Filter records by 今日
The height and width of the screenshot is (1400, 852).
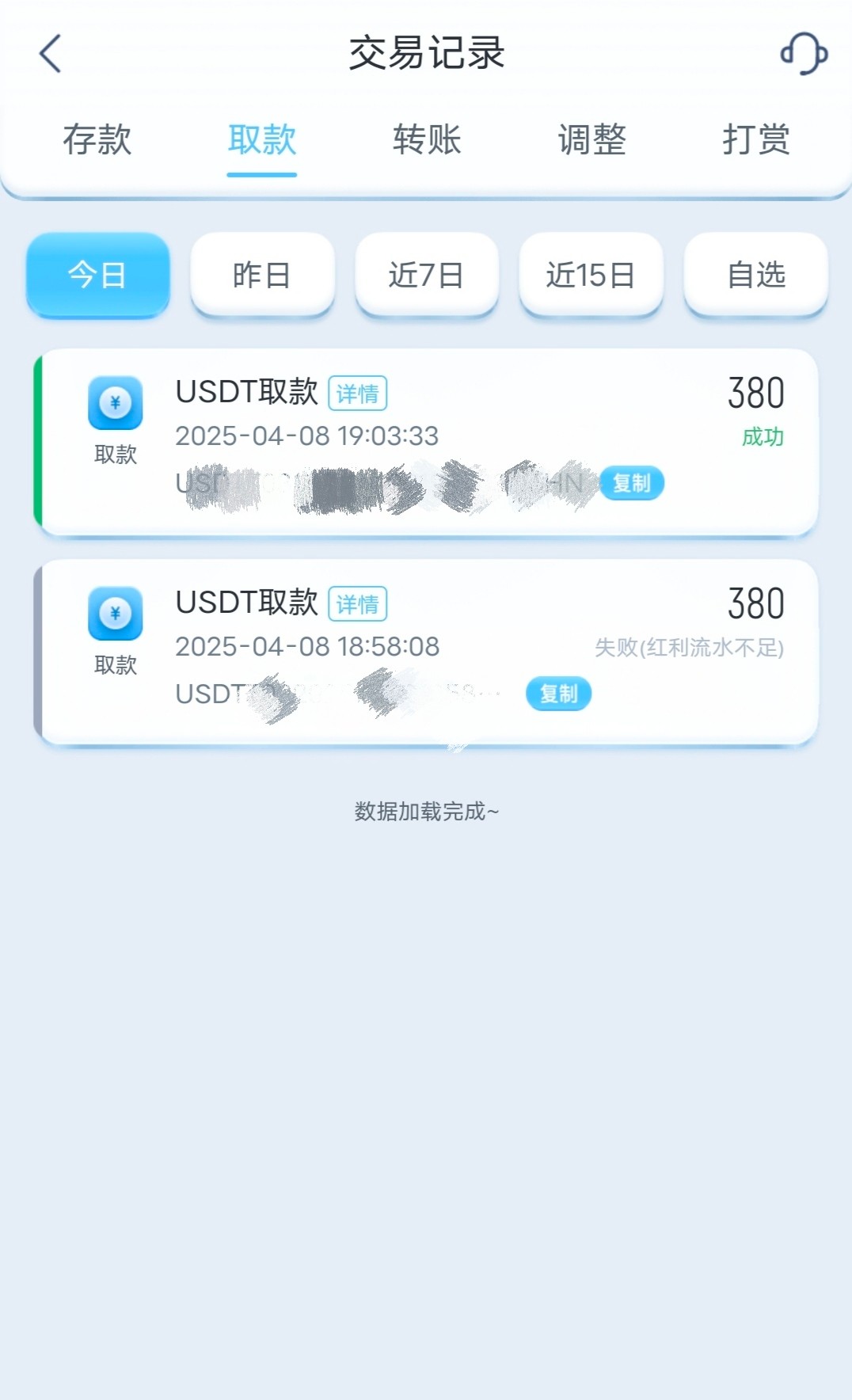click(x=98, y=275)
